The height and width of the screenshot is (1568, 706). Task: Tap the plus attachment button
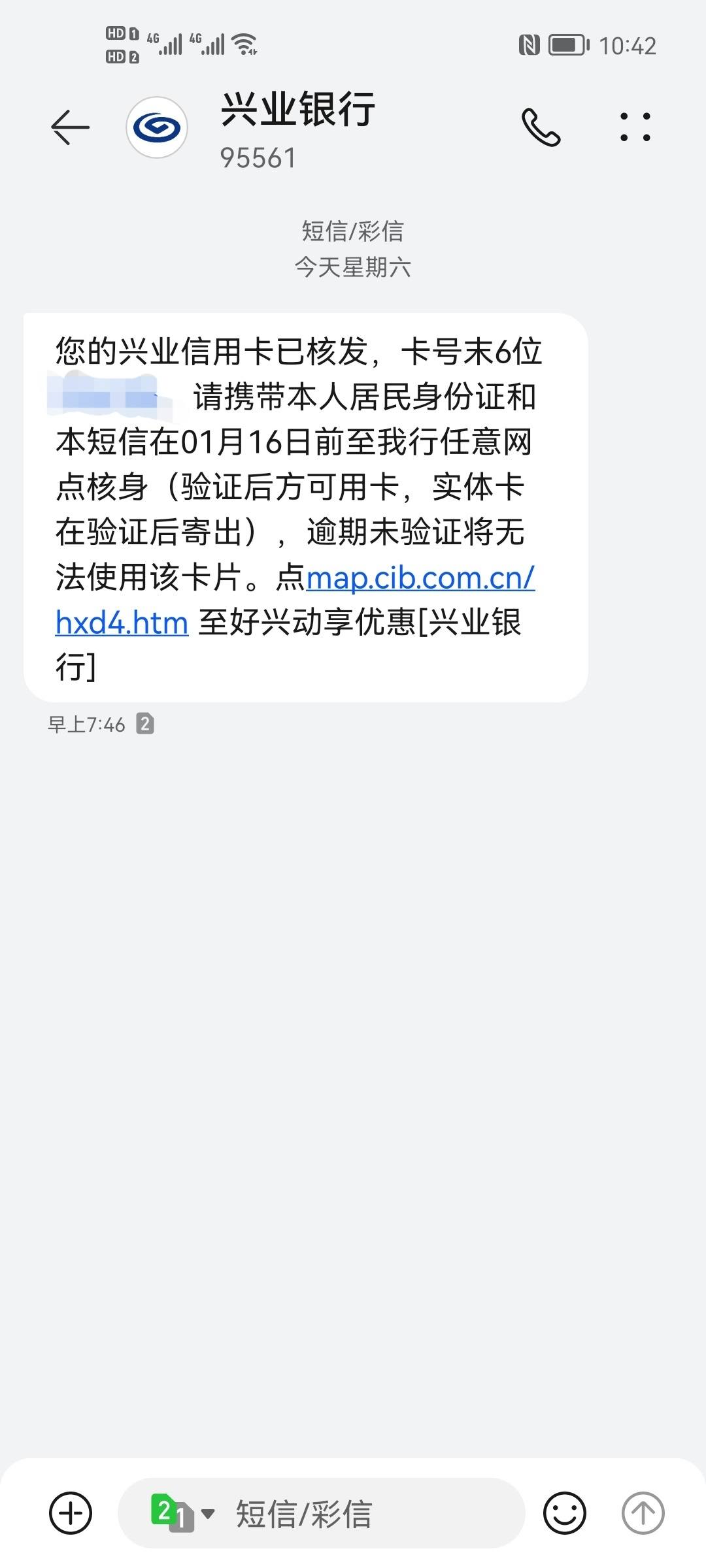(71, 1513)
